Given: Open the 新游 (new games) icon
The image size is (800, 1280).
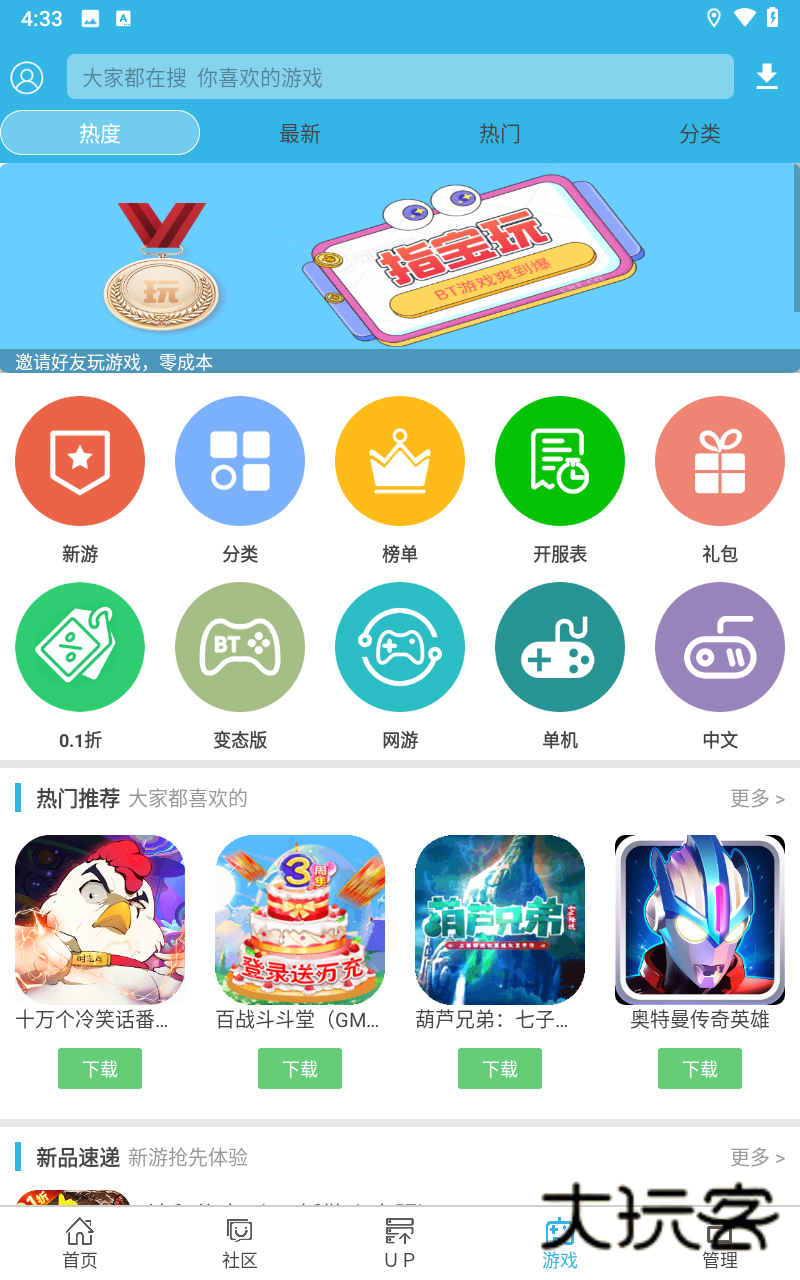Looking at the screenshot, I should 80,460.
